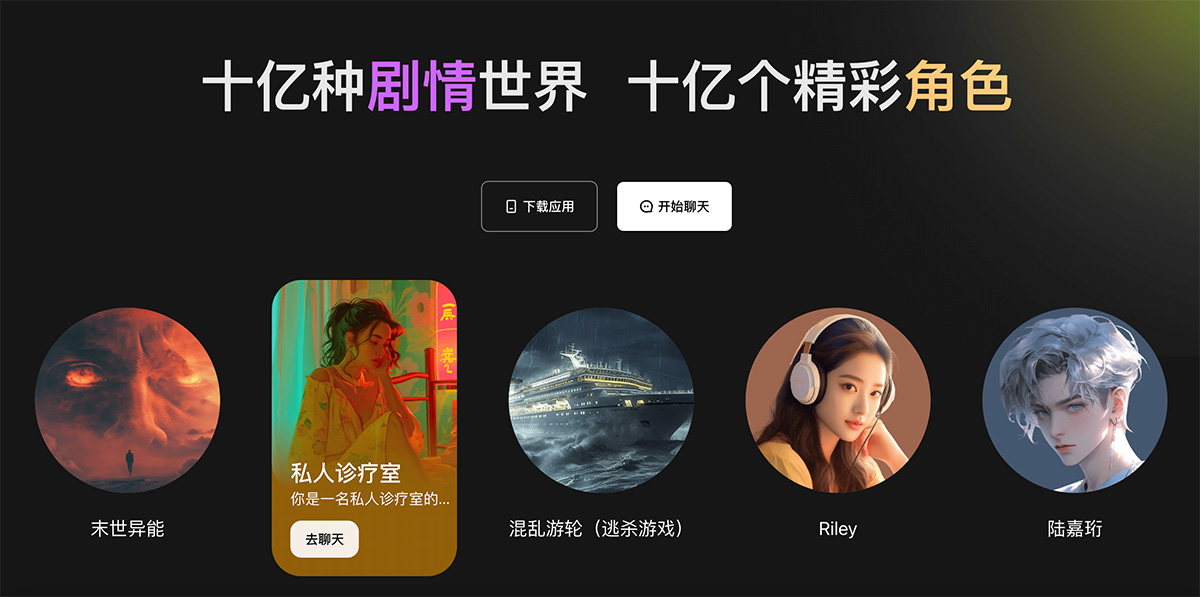Tap the 下载应用 download button
Viewport: 1200px width, 597px height.
point(539,206)
